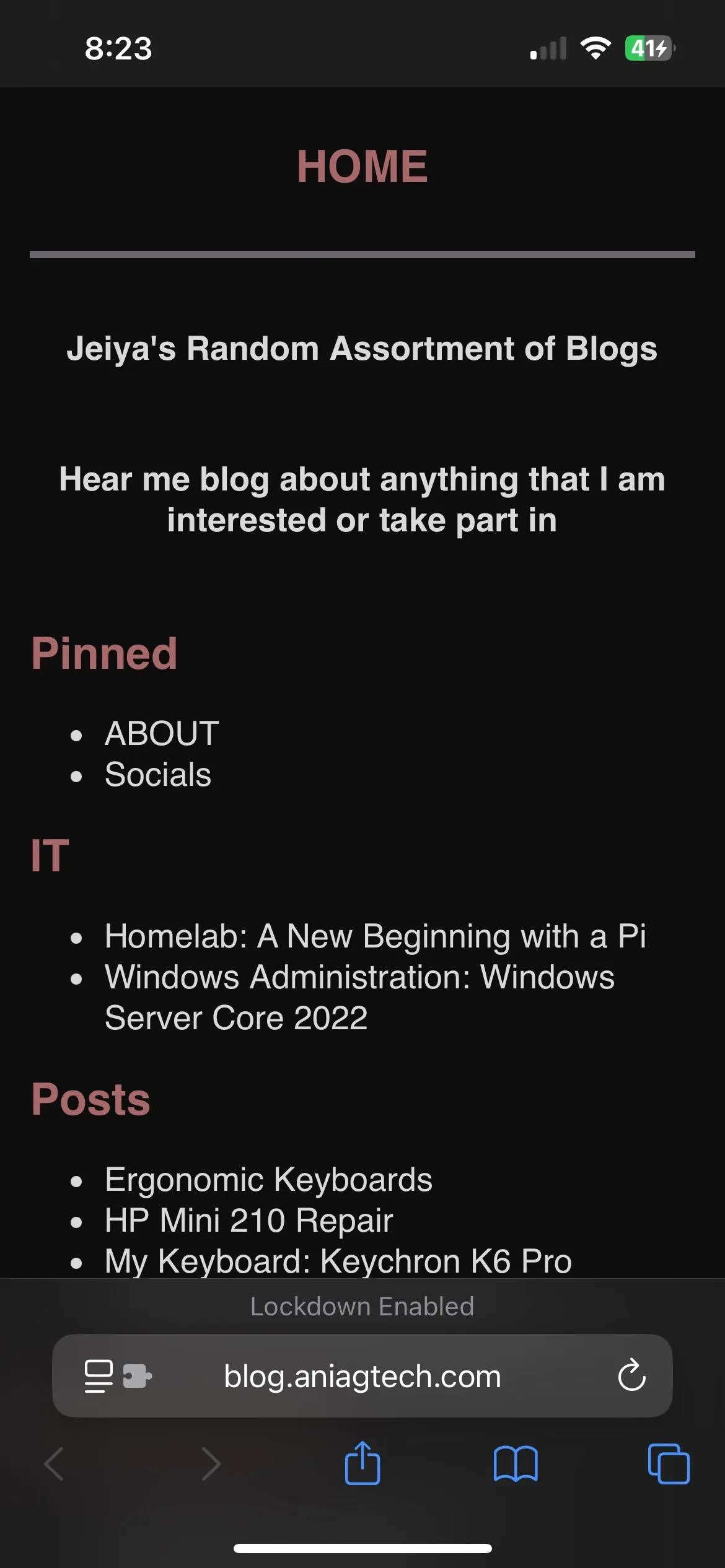Open the Ergonomic Keyboards post
Image resolution: width=725 pixels, height=1568 pixels.
tap(268, 1178)
